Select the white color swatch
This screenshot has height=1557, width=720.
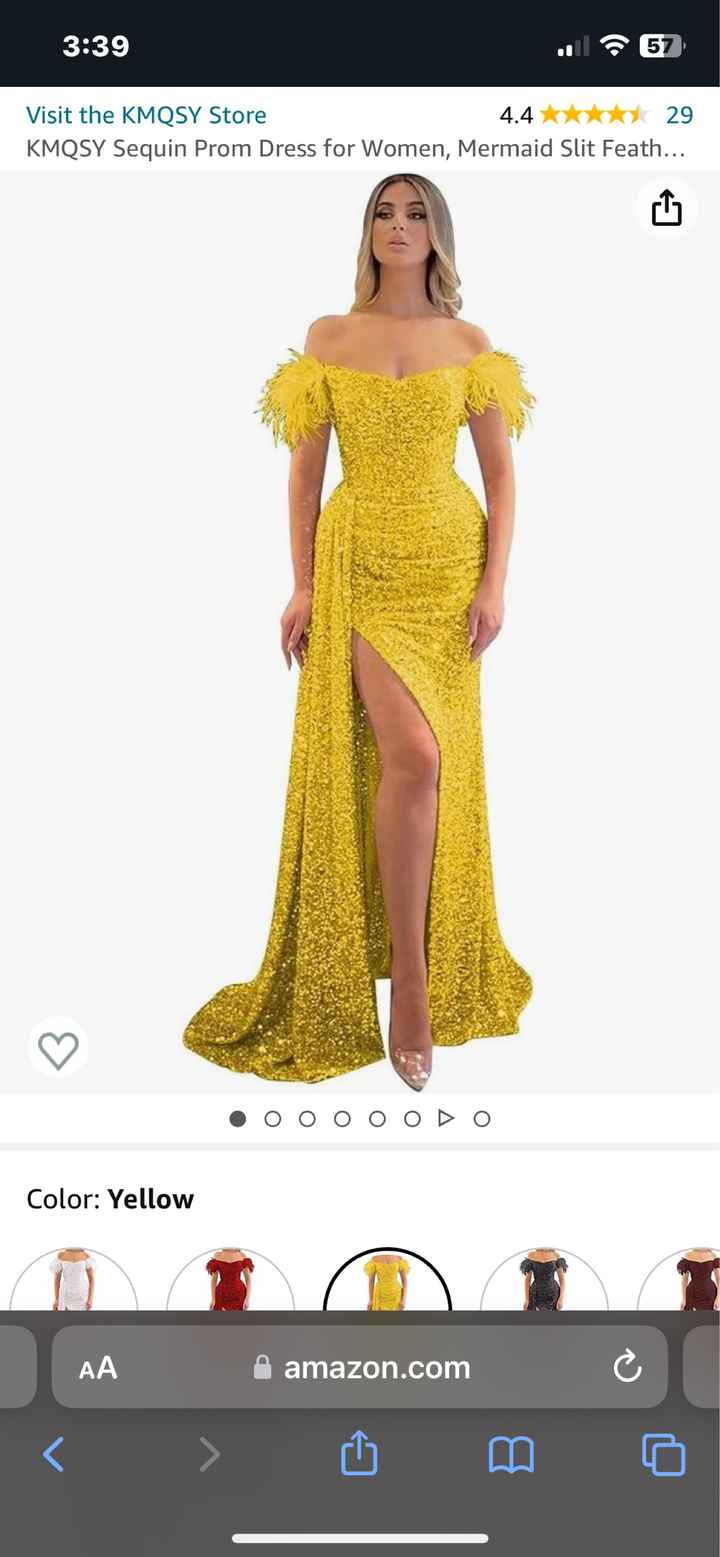(73, 1281)
